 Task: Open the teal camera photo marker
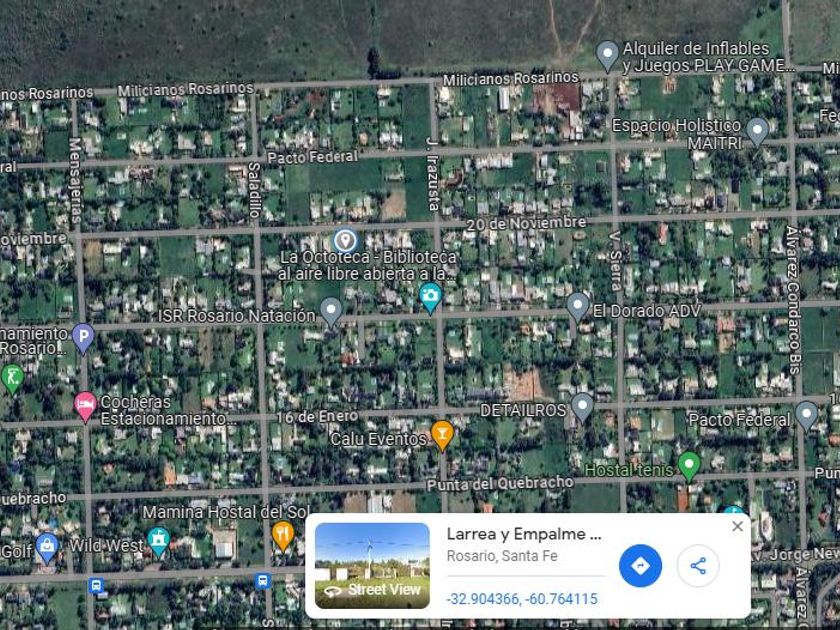point(430,297)
